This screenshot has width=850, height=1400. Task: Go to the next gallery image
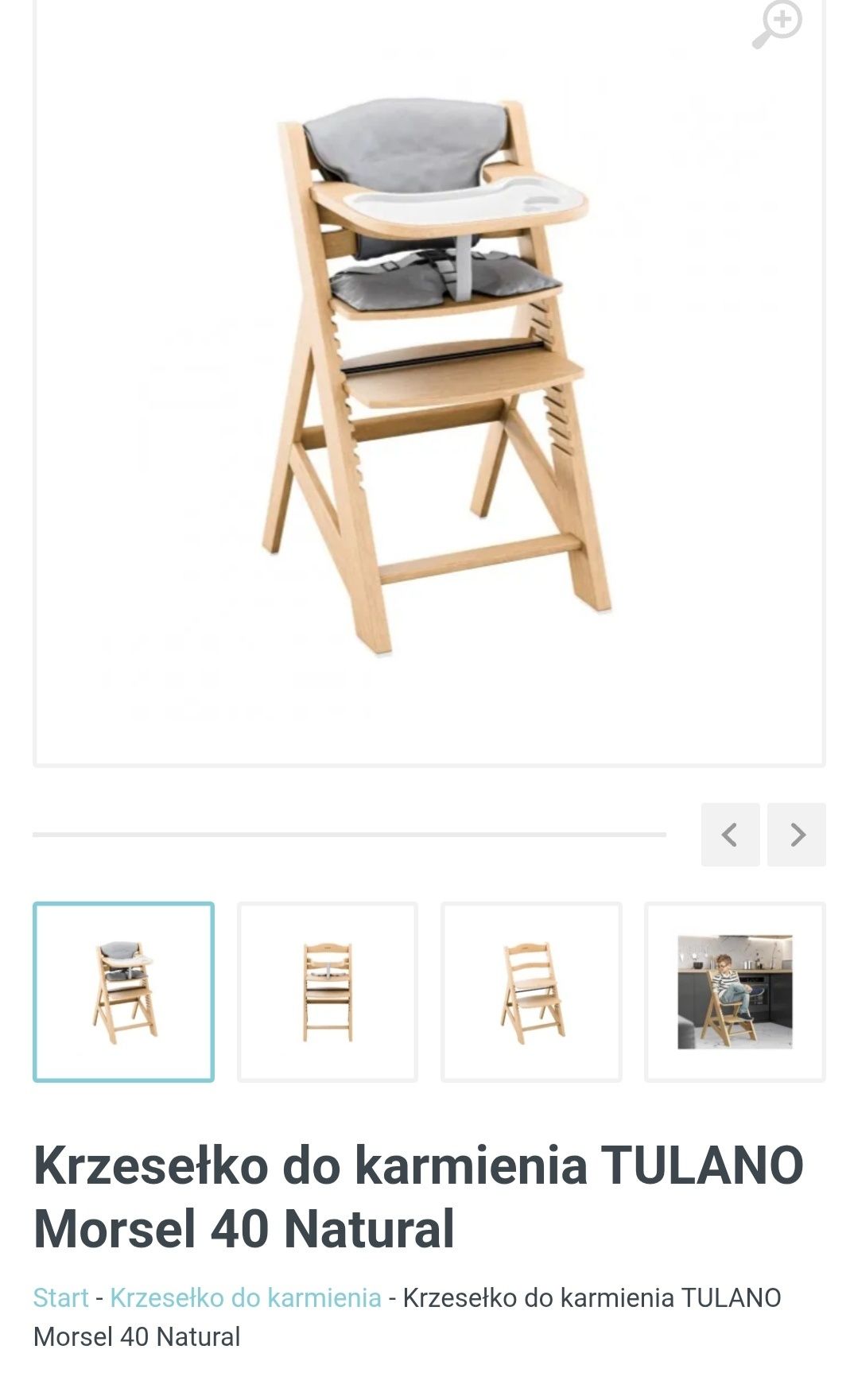pyautogui.click(x=797, y=835)
